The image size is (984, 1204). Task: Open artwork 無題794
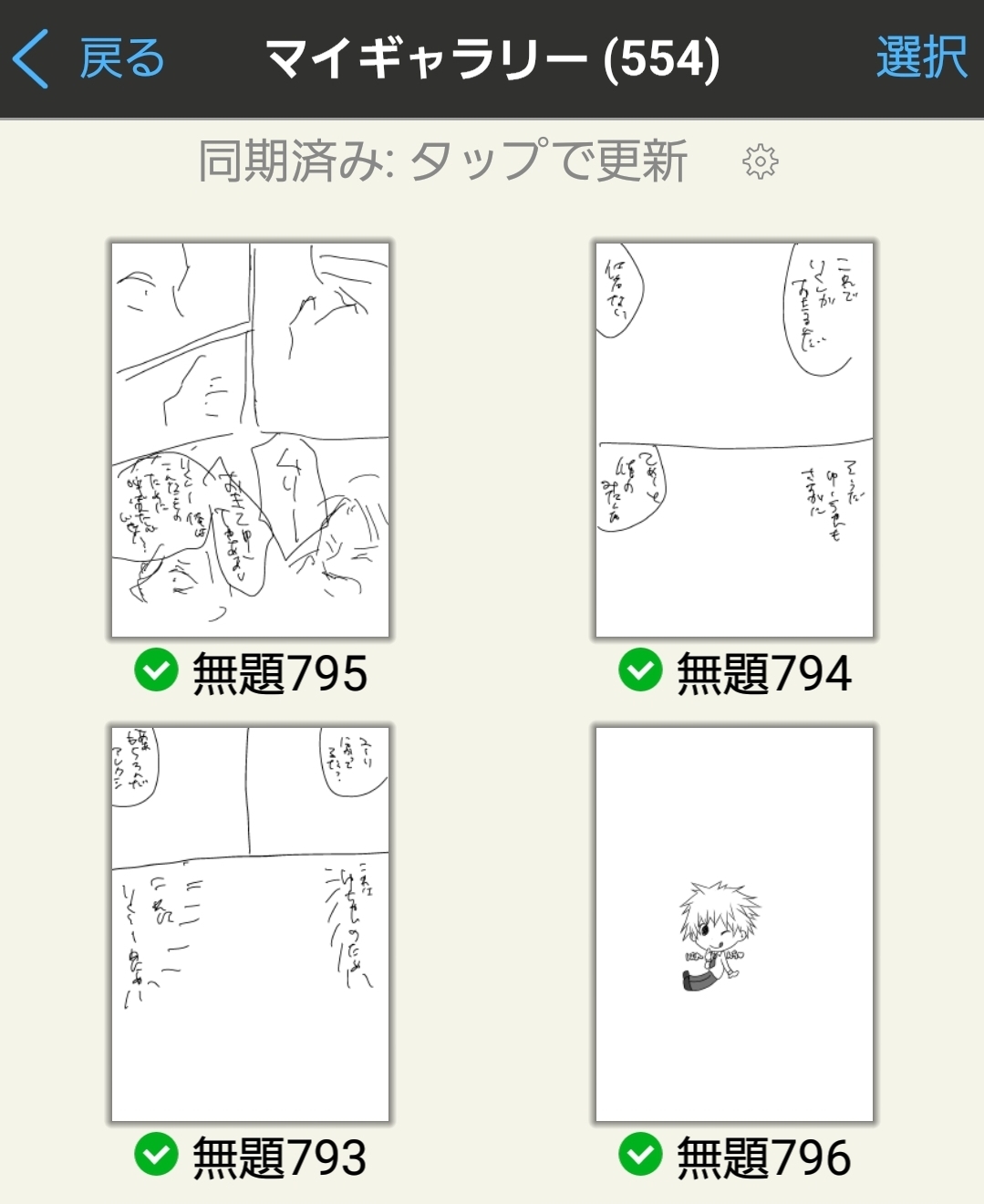point(734,440)
